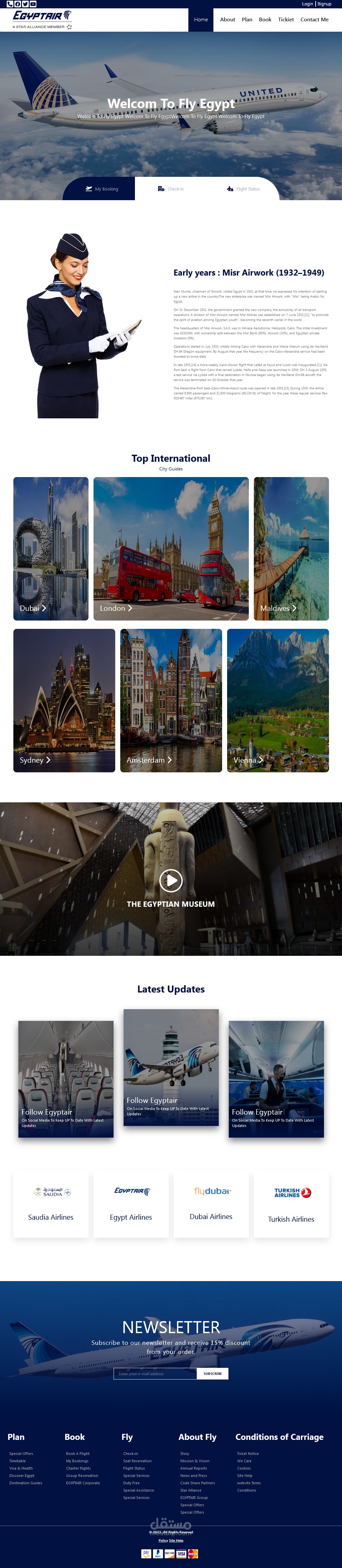Go to Contact Me in navigation
The width and height of the screenshot is (342, 1568).
[x=314, y=19]
